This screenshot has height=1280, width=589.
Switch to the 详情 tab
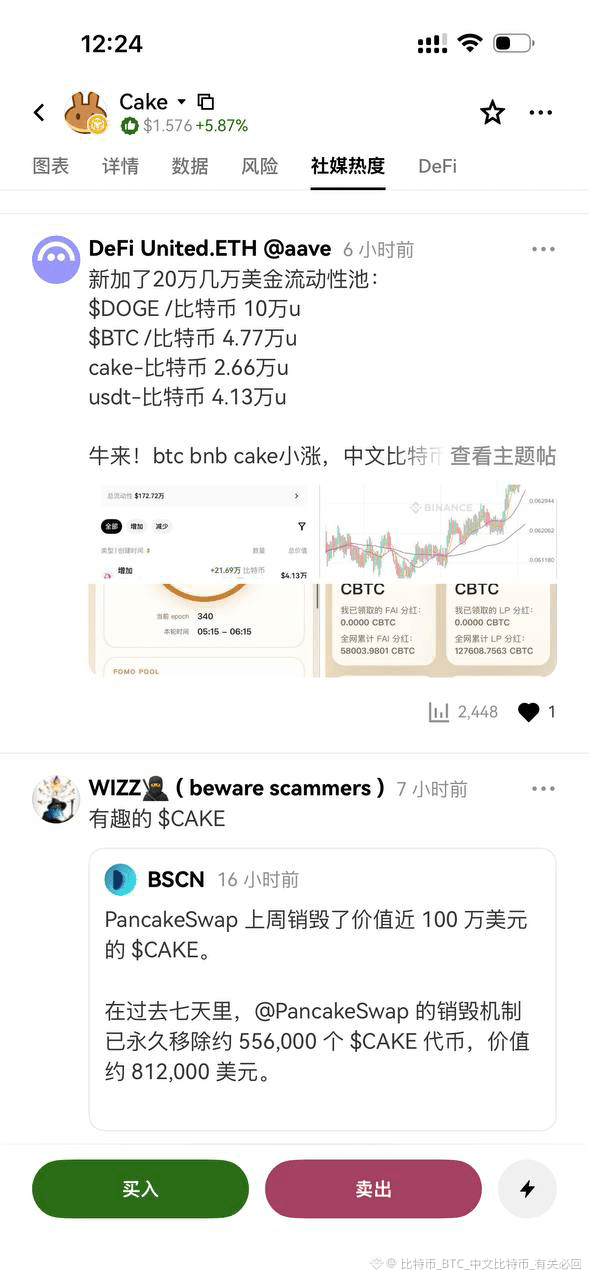[x=121, y=166]
